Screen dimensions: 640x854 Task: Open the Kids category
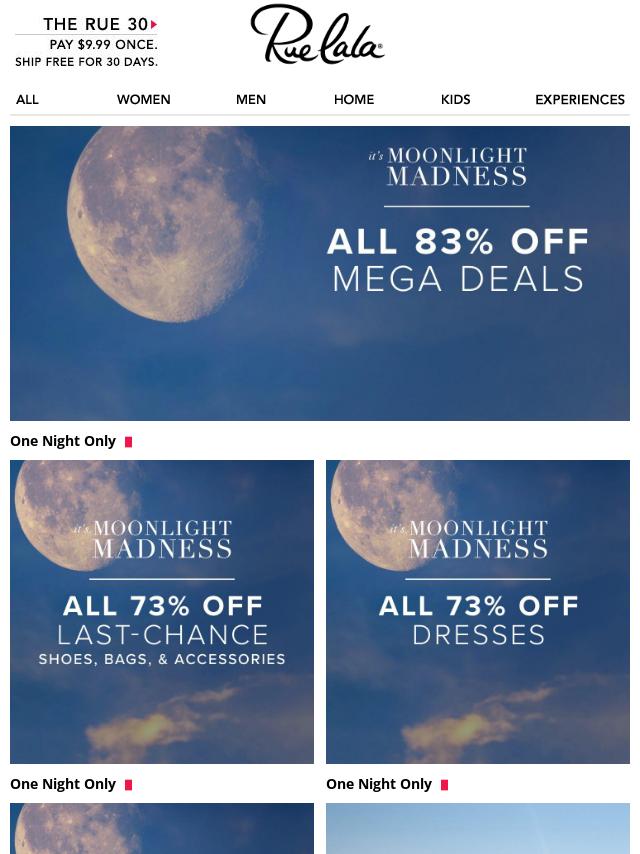point(455,99)
